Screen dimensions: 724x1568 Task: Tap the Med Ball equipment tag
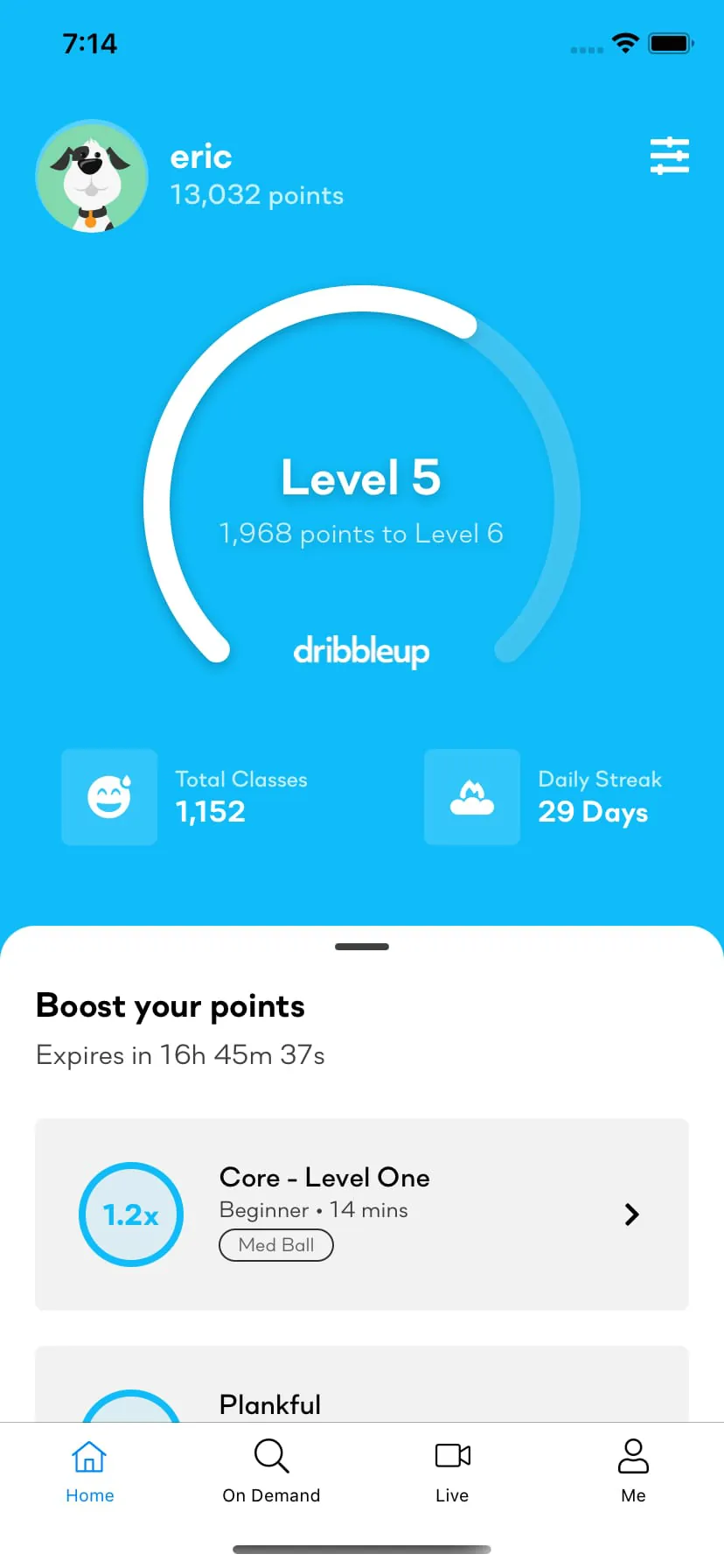tap(275, 1244)
